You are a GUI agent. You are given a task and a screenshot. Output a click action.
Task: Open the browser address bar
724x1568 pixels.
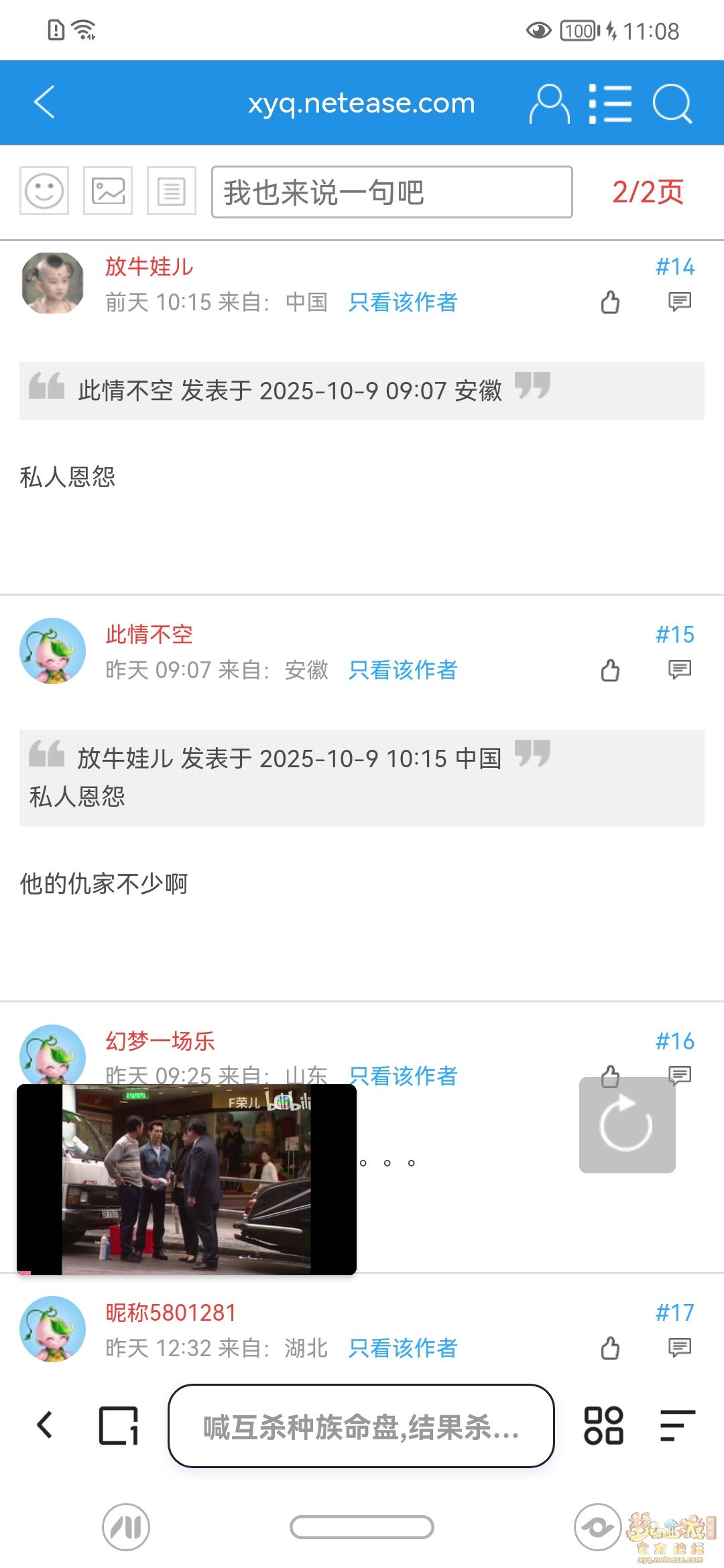[x=361, y=1426]
